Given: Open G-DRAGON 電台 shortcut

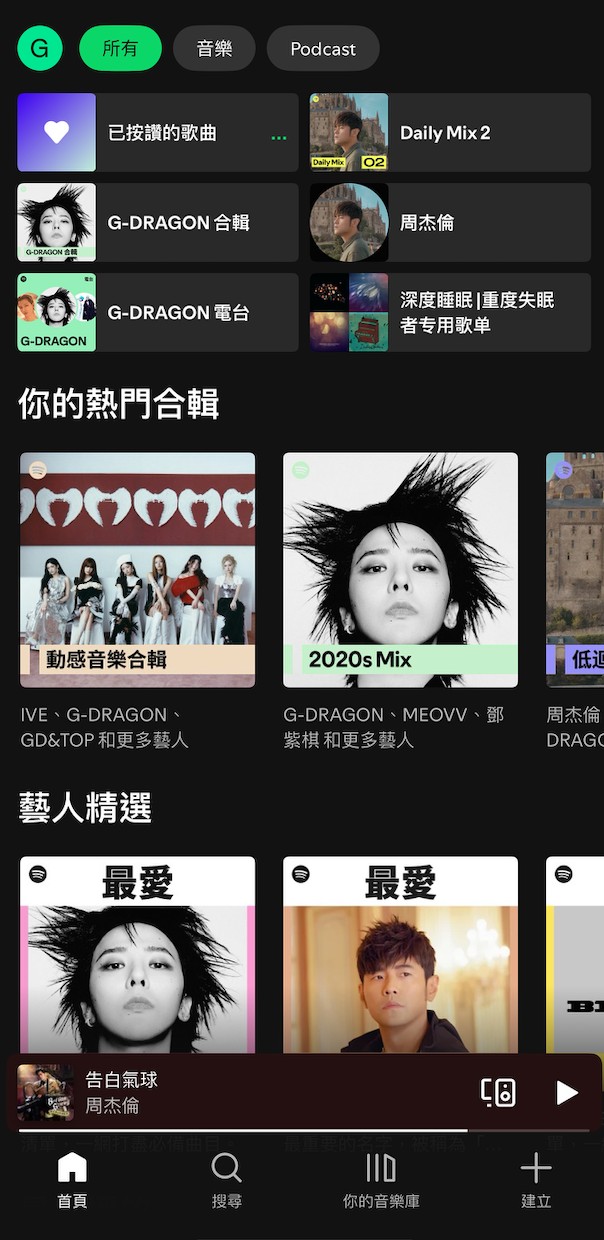Looking at the screenshot, I should pyautogui.click(x=158, y=313).
